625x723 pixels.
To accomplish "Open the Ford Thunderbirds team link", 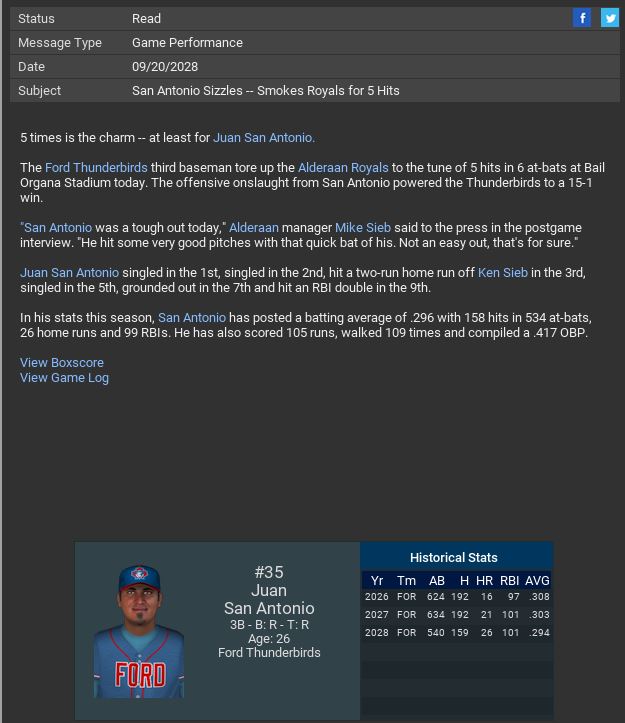I will (96, 168).
